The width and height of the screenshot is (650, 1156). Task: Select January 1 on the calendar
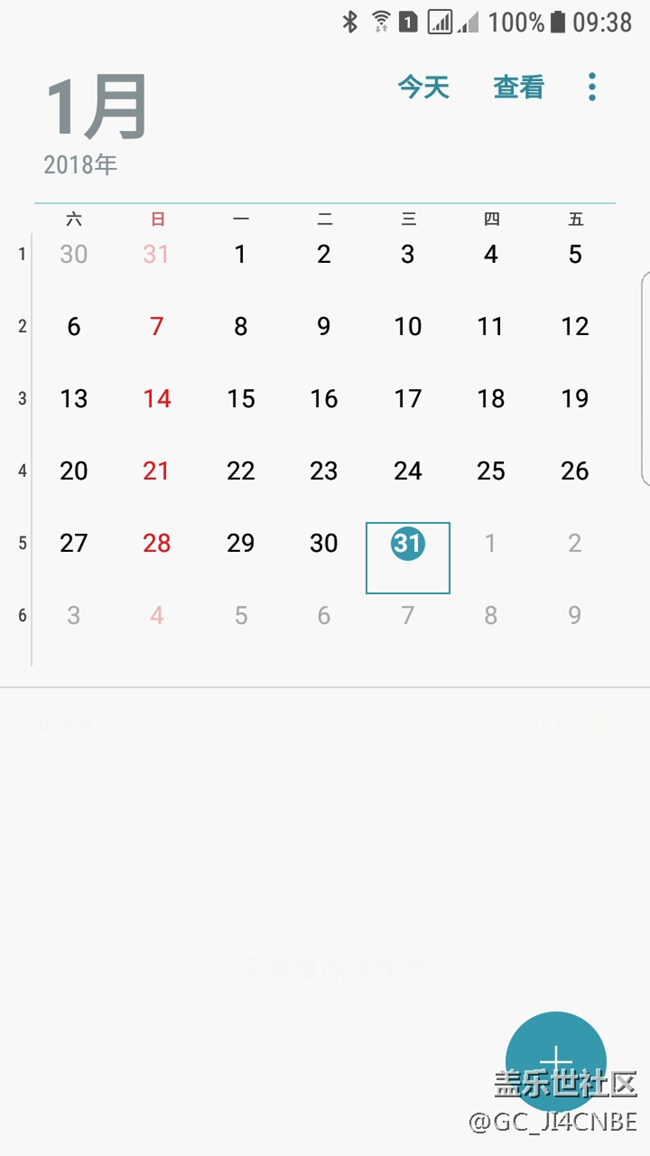pos(240,254)
